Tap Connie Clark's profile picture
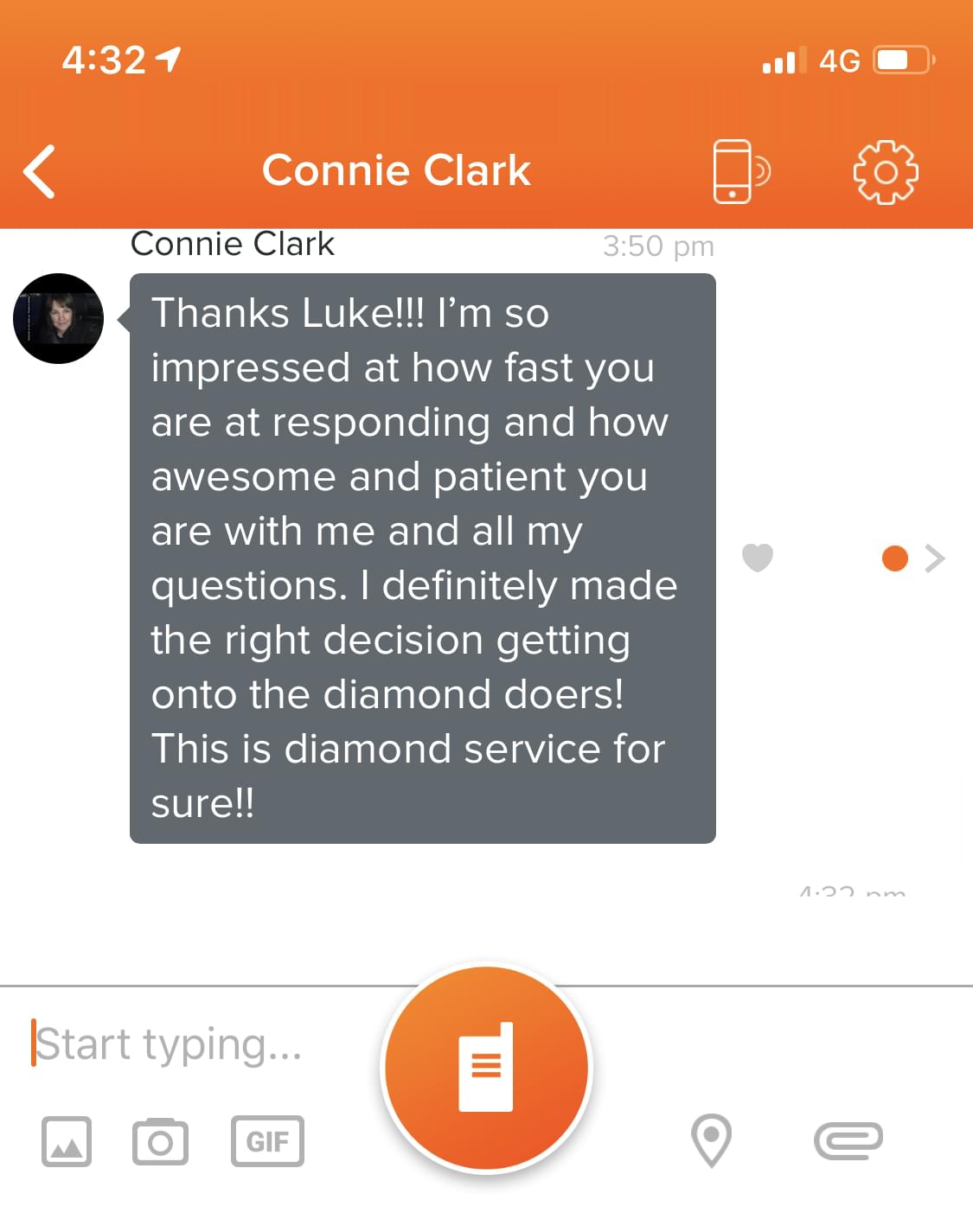Screen dimensions: 973x1232 [59, 318]
